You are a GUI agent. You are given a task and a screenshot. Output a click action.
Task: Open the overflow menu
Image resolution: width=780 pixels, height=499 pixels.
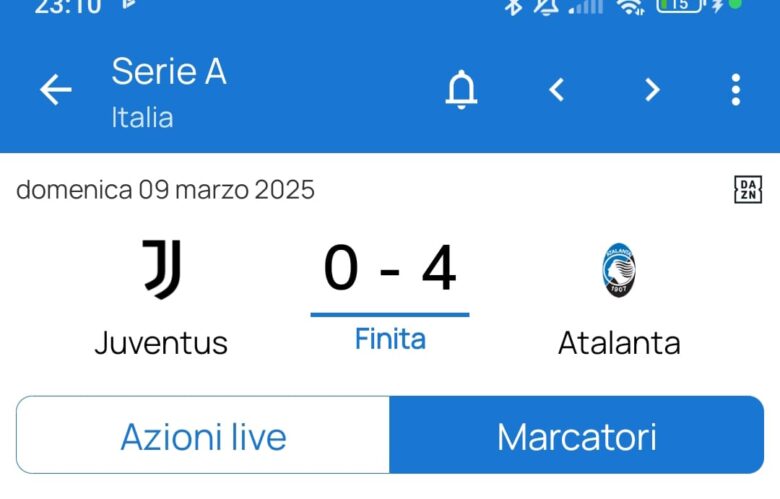[735, 91]
